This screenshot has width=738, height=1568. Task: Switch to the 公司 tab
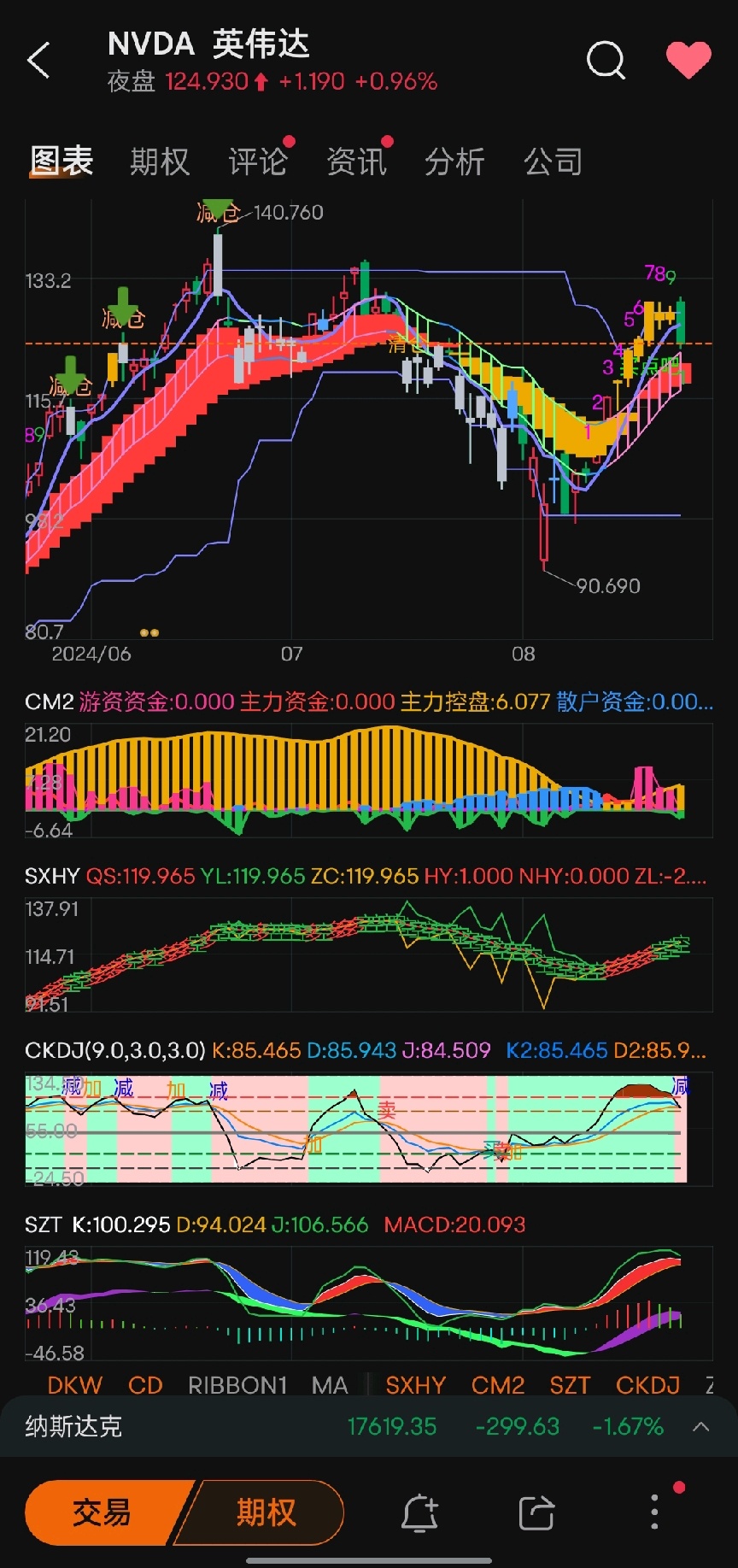[x=553, y=161]
